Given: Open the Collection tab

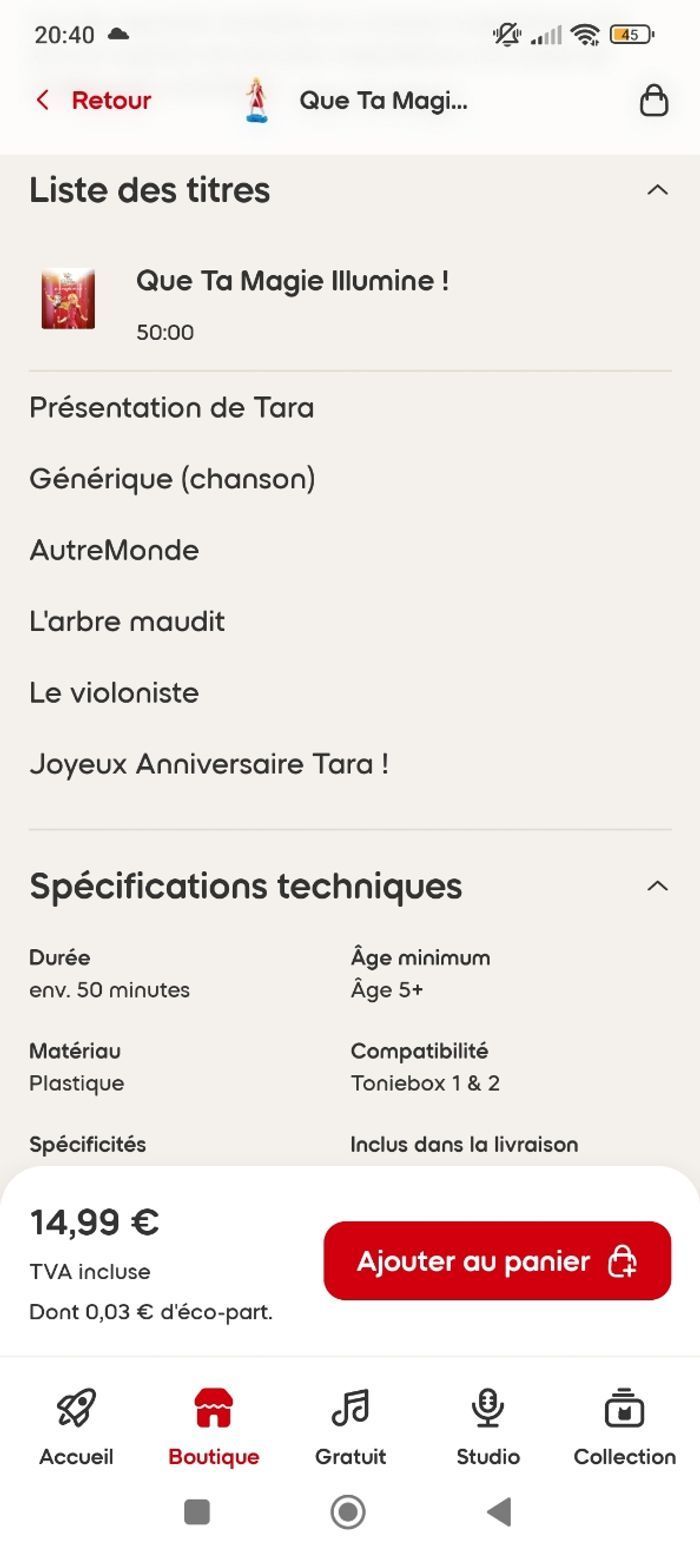Looking at the screenshot, I should [624, 1427].
